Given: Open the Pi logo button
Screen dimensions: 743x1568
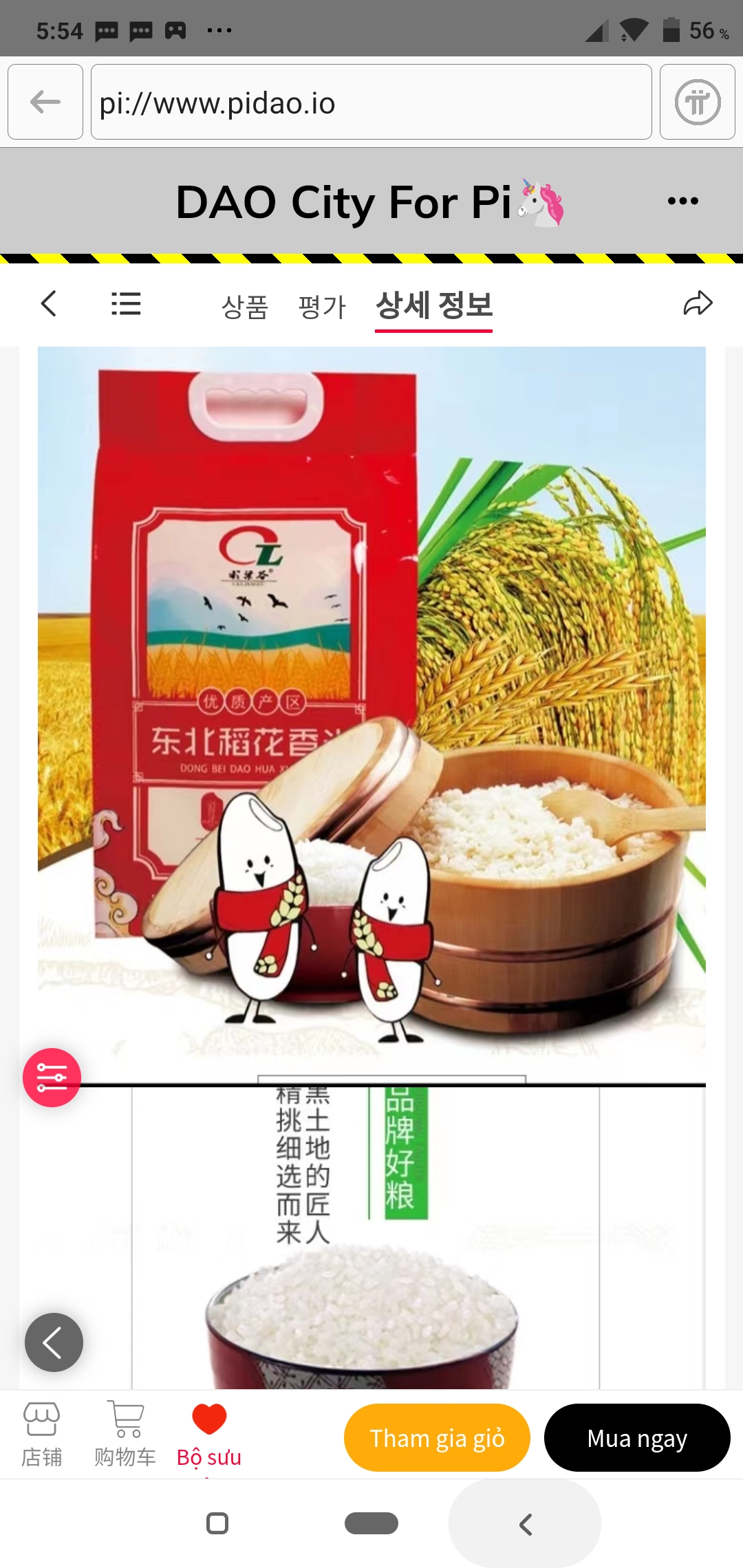Looking at the screenshot, I should [x=697, y=102].
